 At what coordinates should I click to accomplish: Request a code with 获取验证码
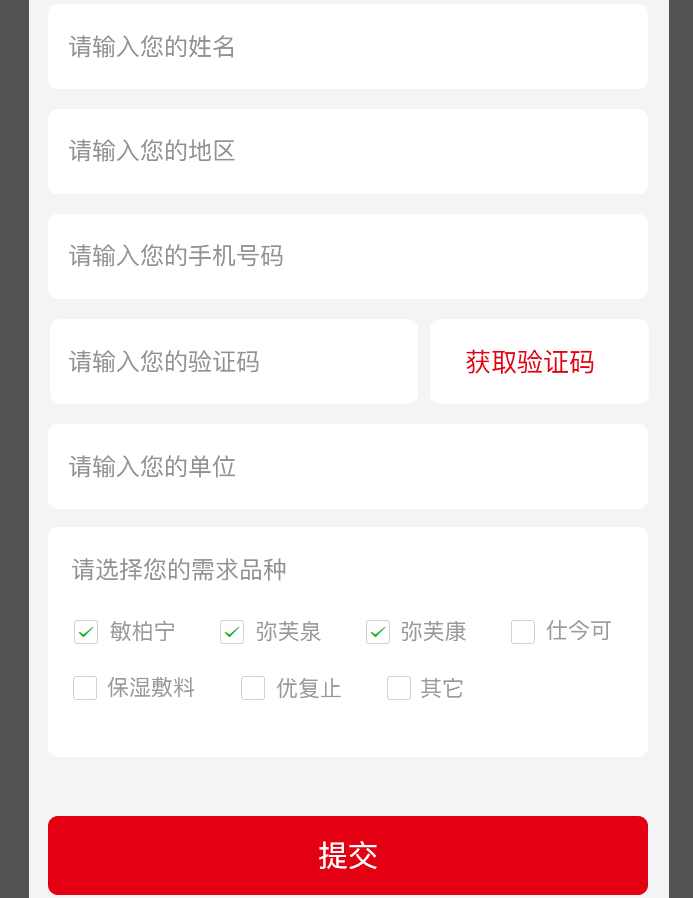(x=539, y=362)
